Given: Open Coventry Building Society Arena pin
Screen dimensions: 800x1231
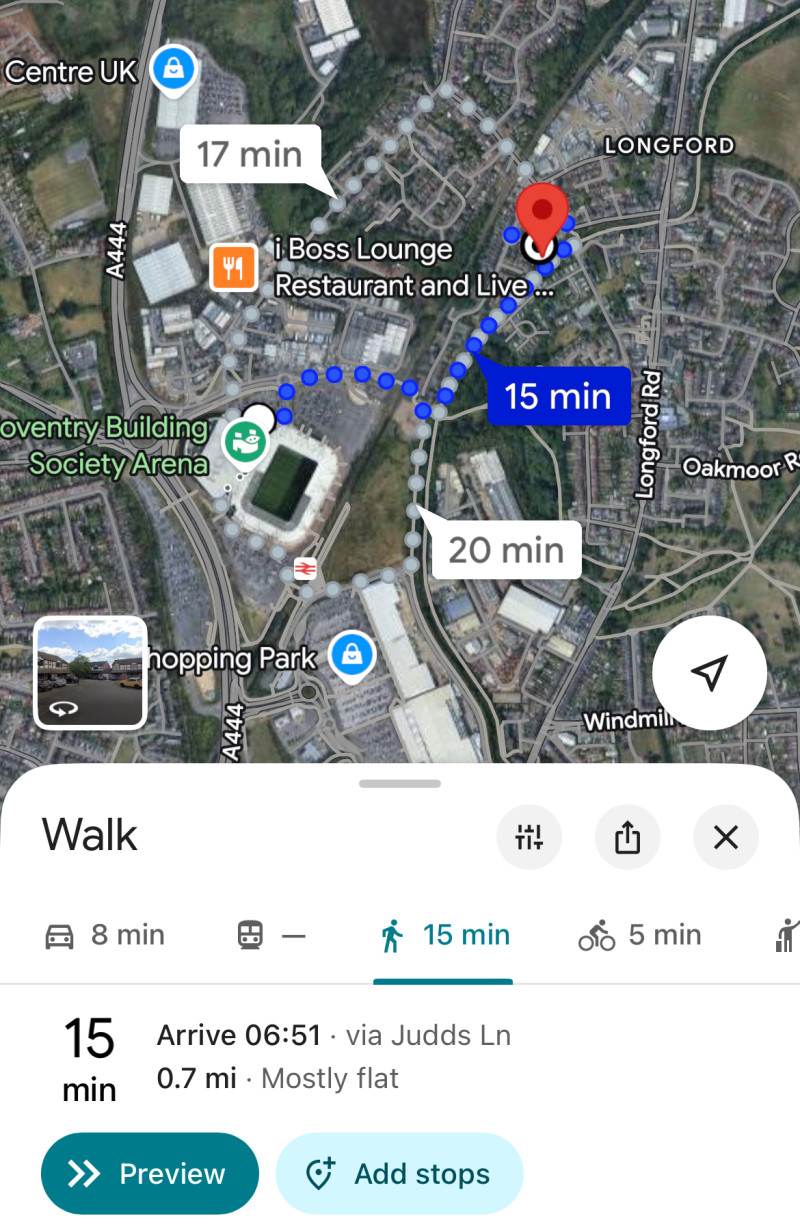Looking at the screenshot, I should click(x=244, y=441).
